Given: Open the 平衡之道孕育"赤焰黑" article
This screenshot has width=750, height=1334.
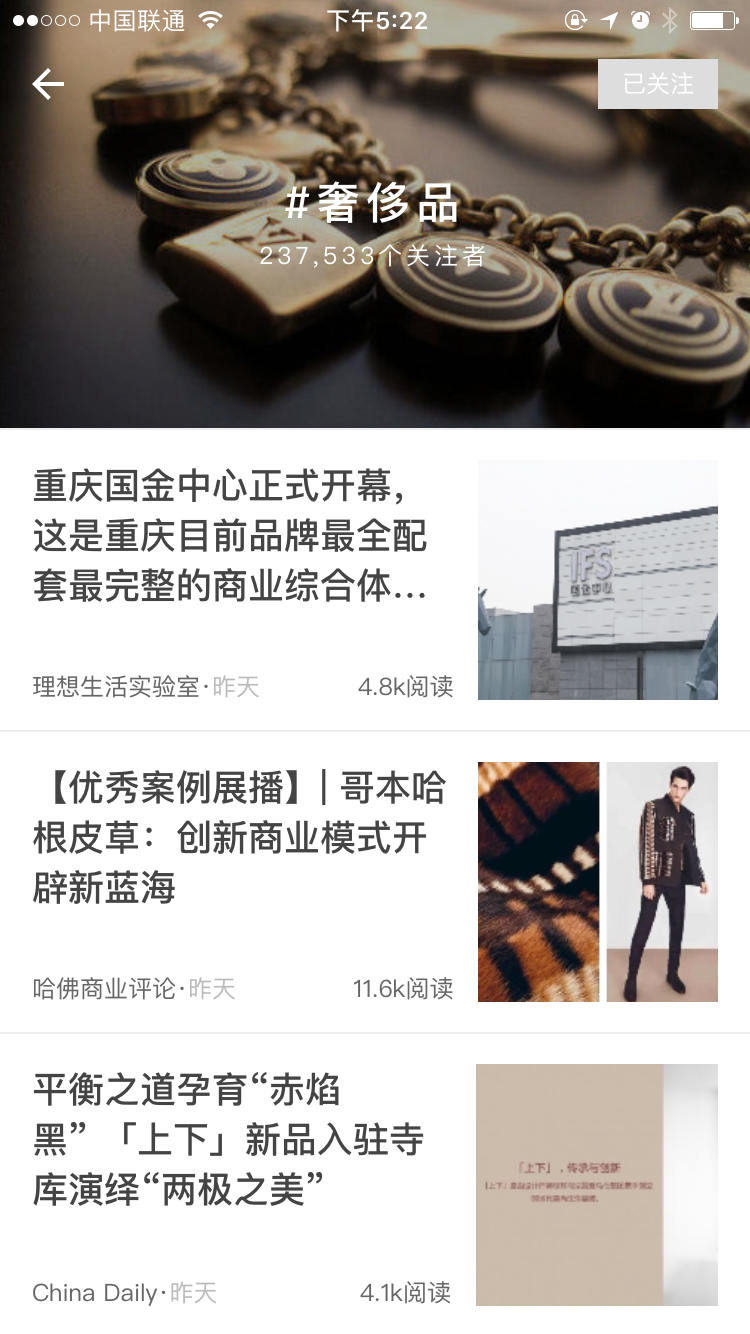Looking at the screenshot, I should coord(228,1140).
